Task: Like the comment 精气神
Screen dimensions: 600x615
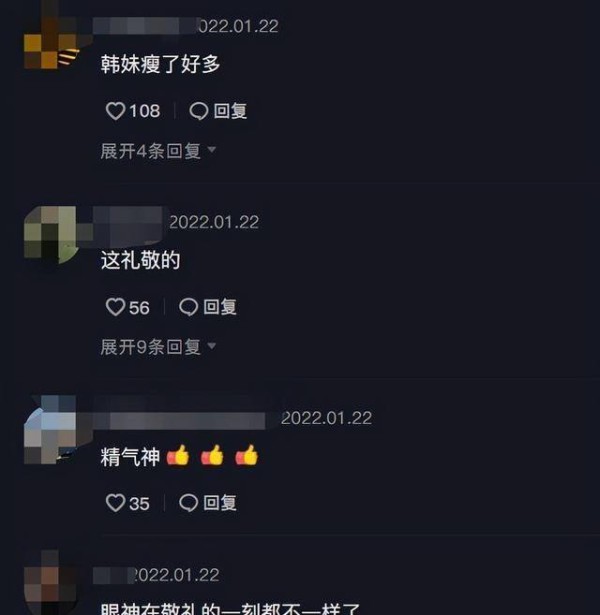Action: (116, 503)
